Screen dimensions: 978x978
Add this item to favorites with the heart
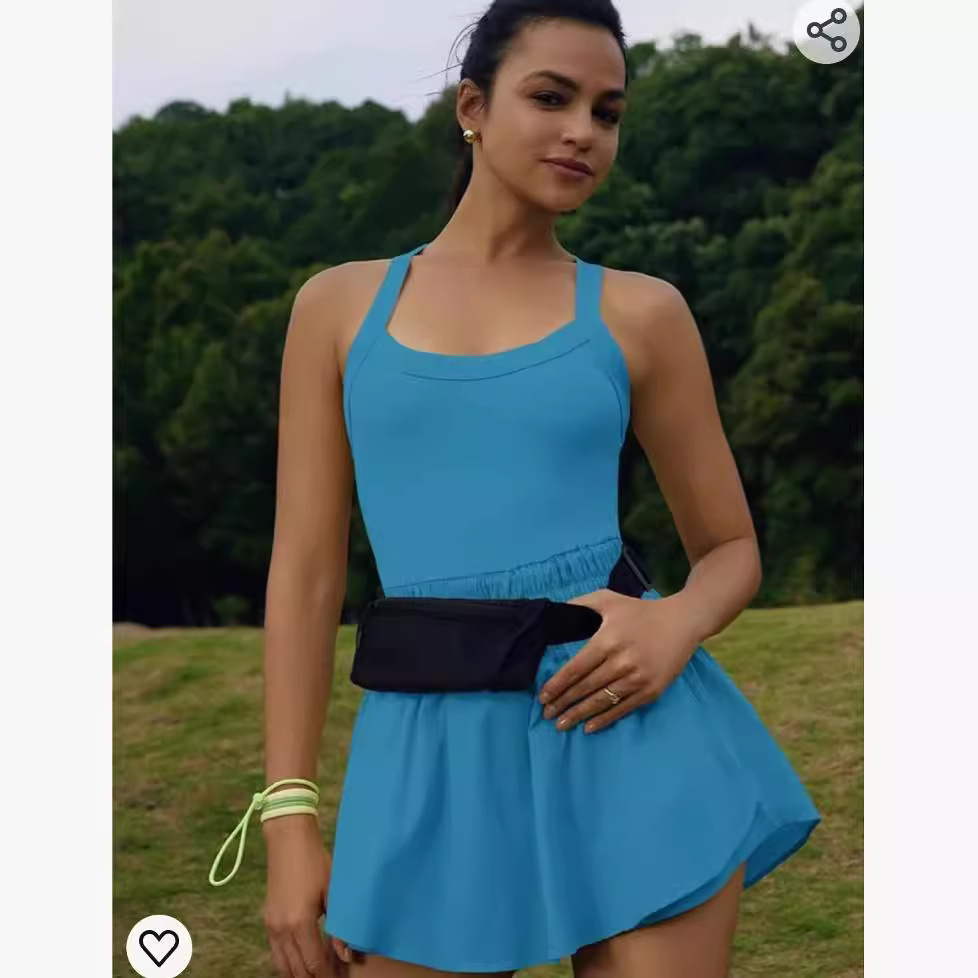click(159, 946)
